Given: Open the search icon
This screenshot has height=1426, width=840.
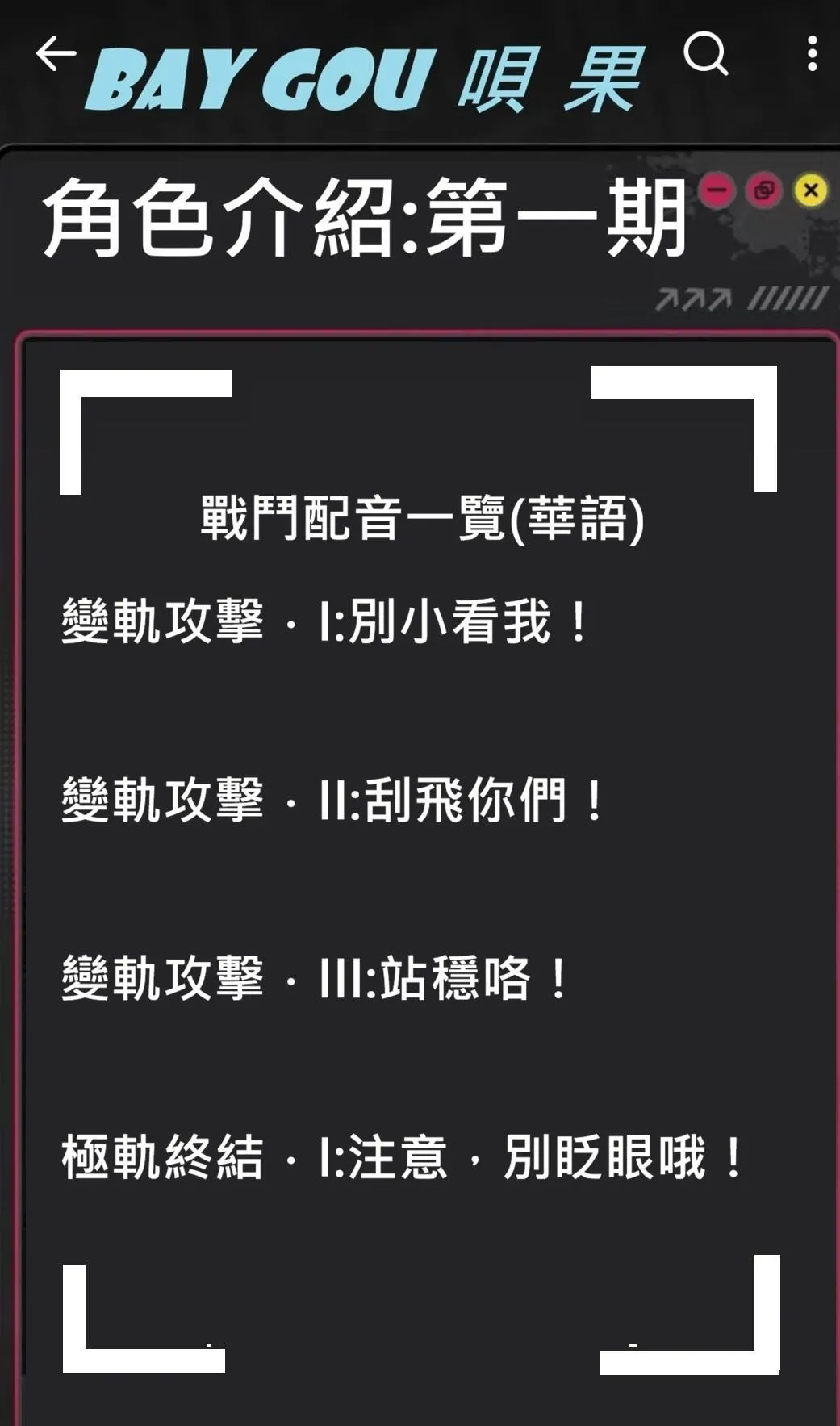Looking at the screenshot, I should 705,54.
